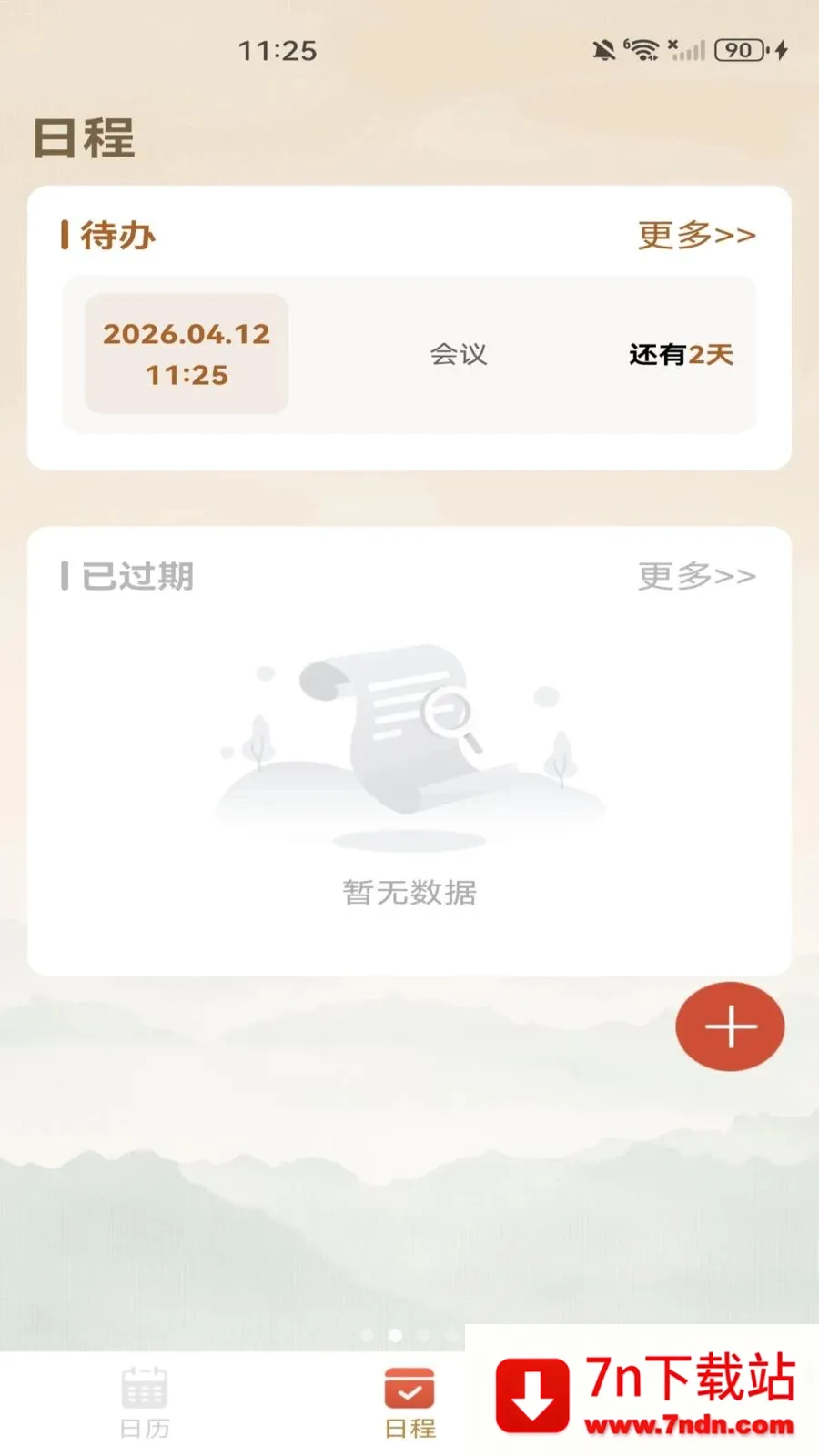
Task: Tap the 还有2天 countdown text
Action: (683, 354)
